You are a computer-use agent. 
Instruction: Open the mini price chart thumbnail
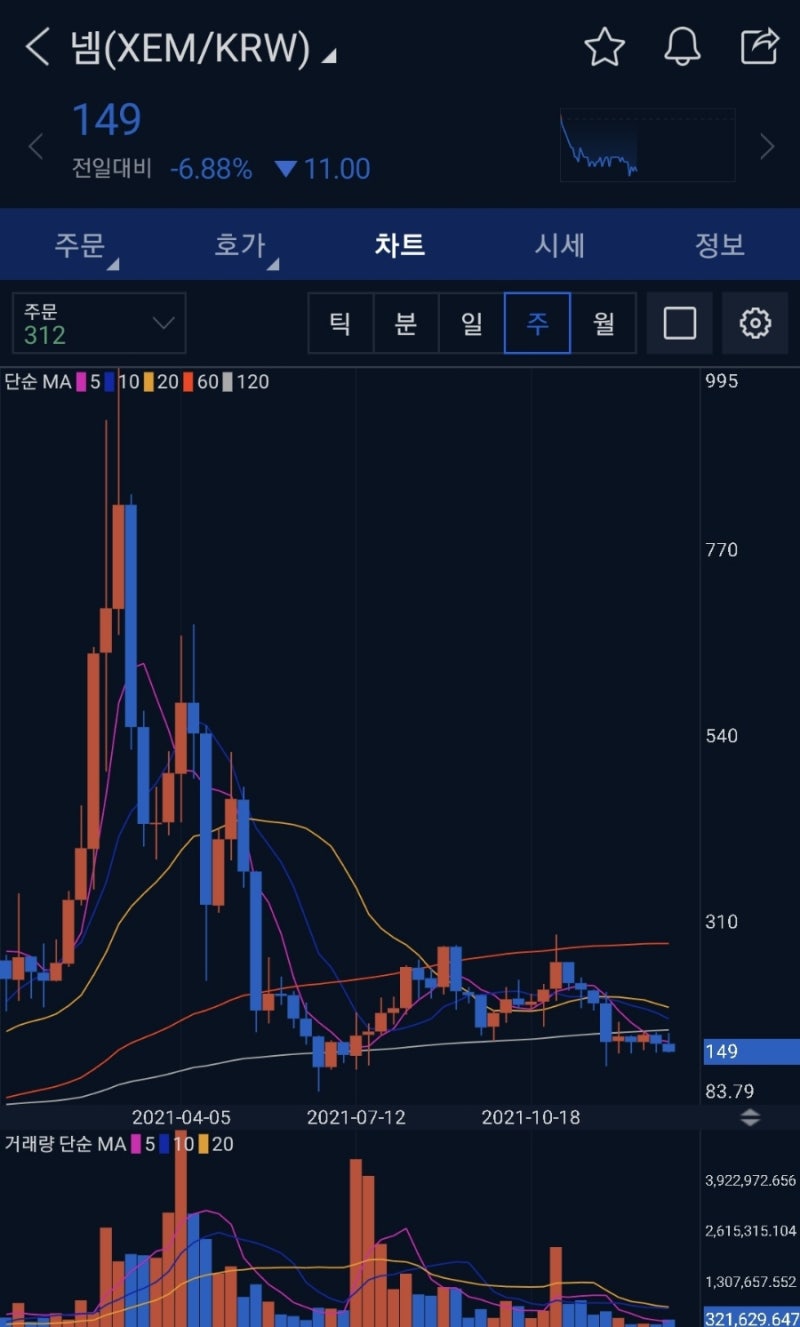point(647,145)
